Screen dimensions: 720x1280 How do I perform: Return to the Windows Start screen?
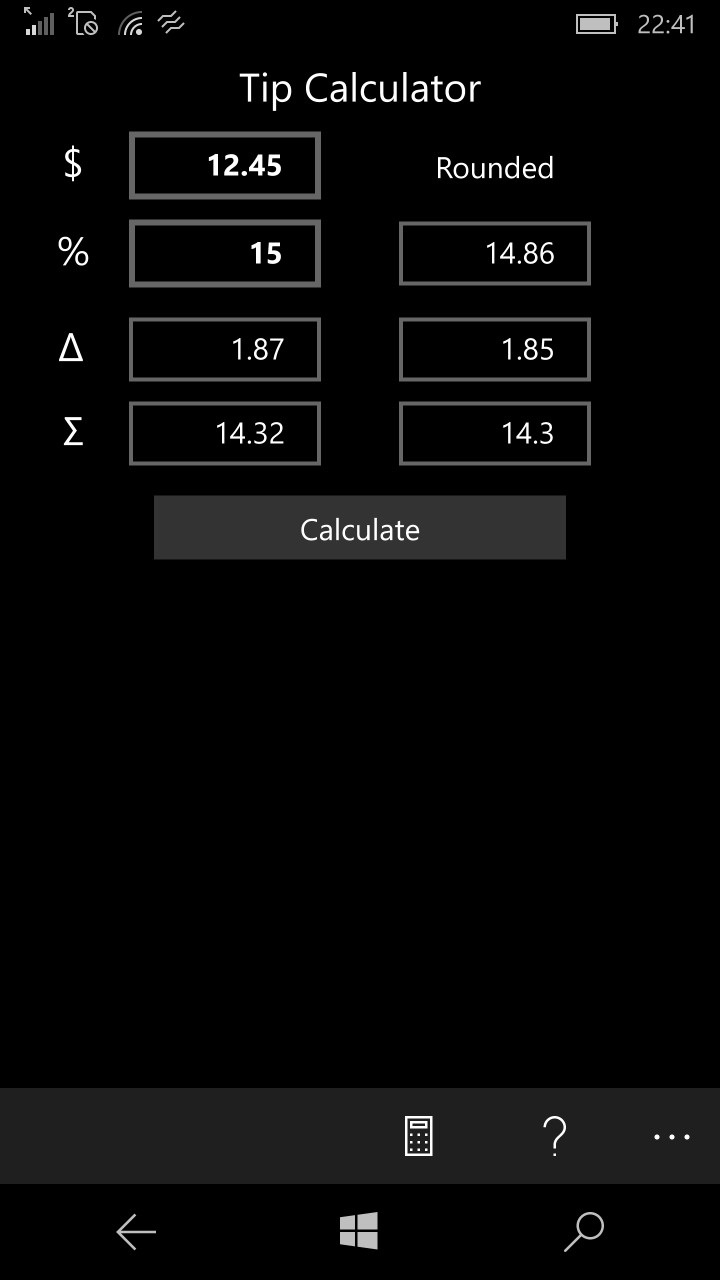pos(359,1232)
